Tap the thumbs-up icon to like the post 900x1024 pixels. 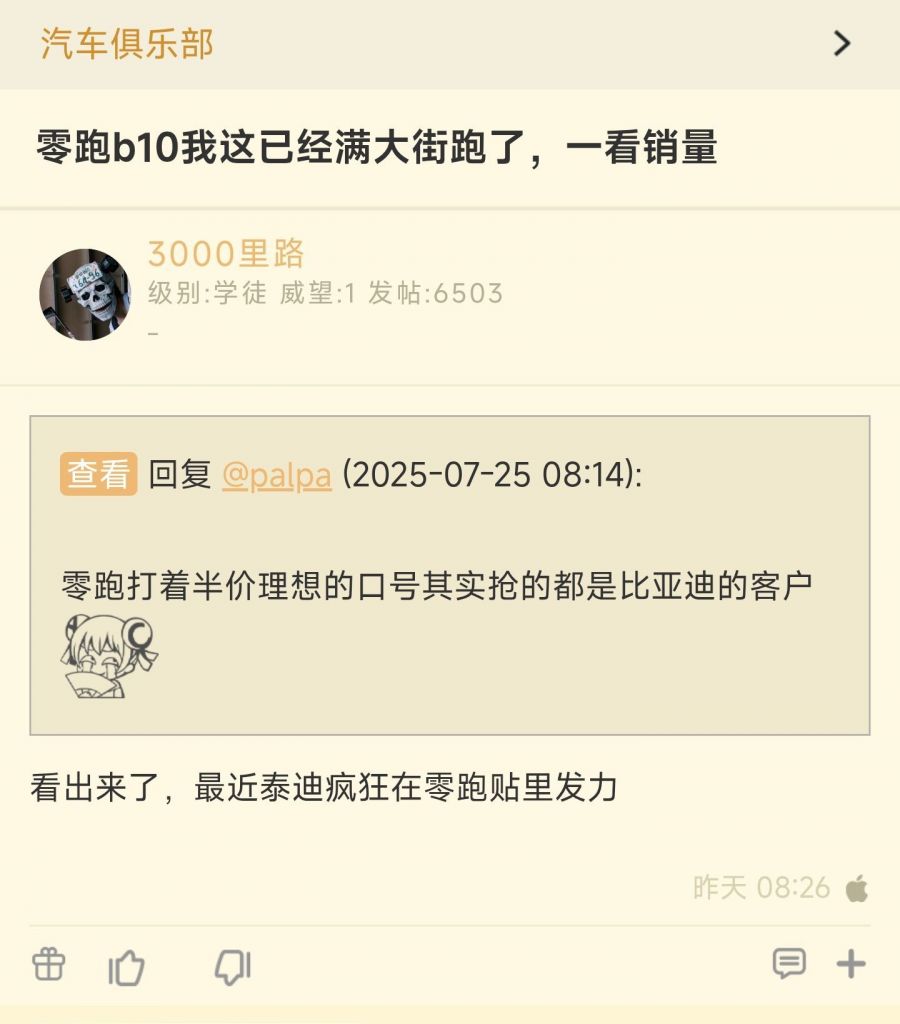128,966
